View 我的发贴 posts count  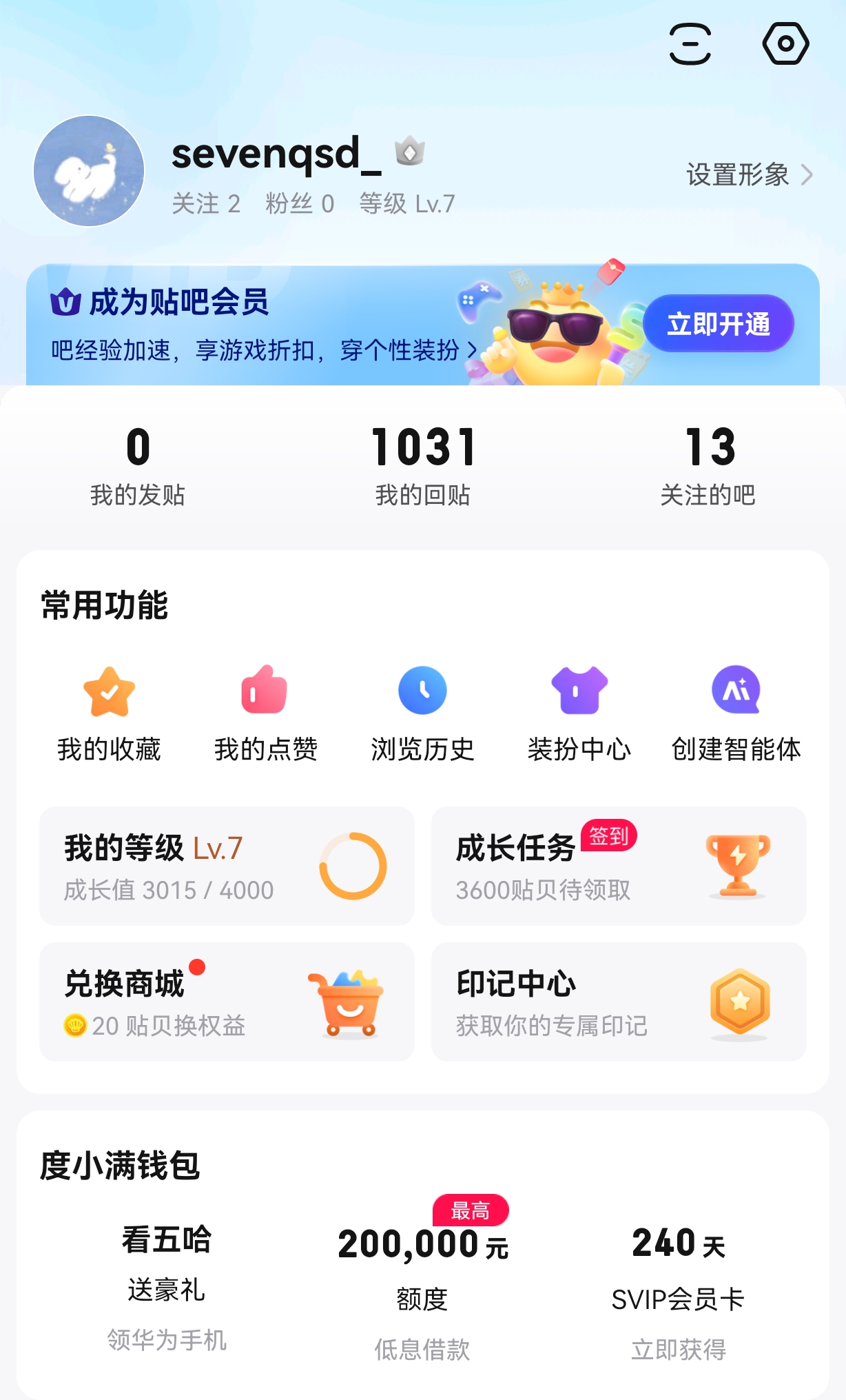pyautogui.click(x=138, y=465)
